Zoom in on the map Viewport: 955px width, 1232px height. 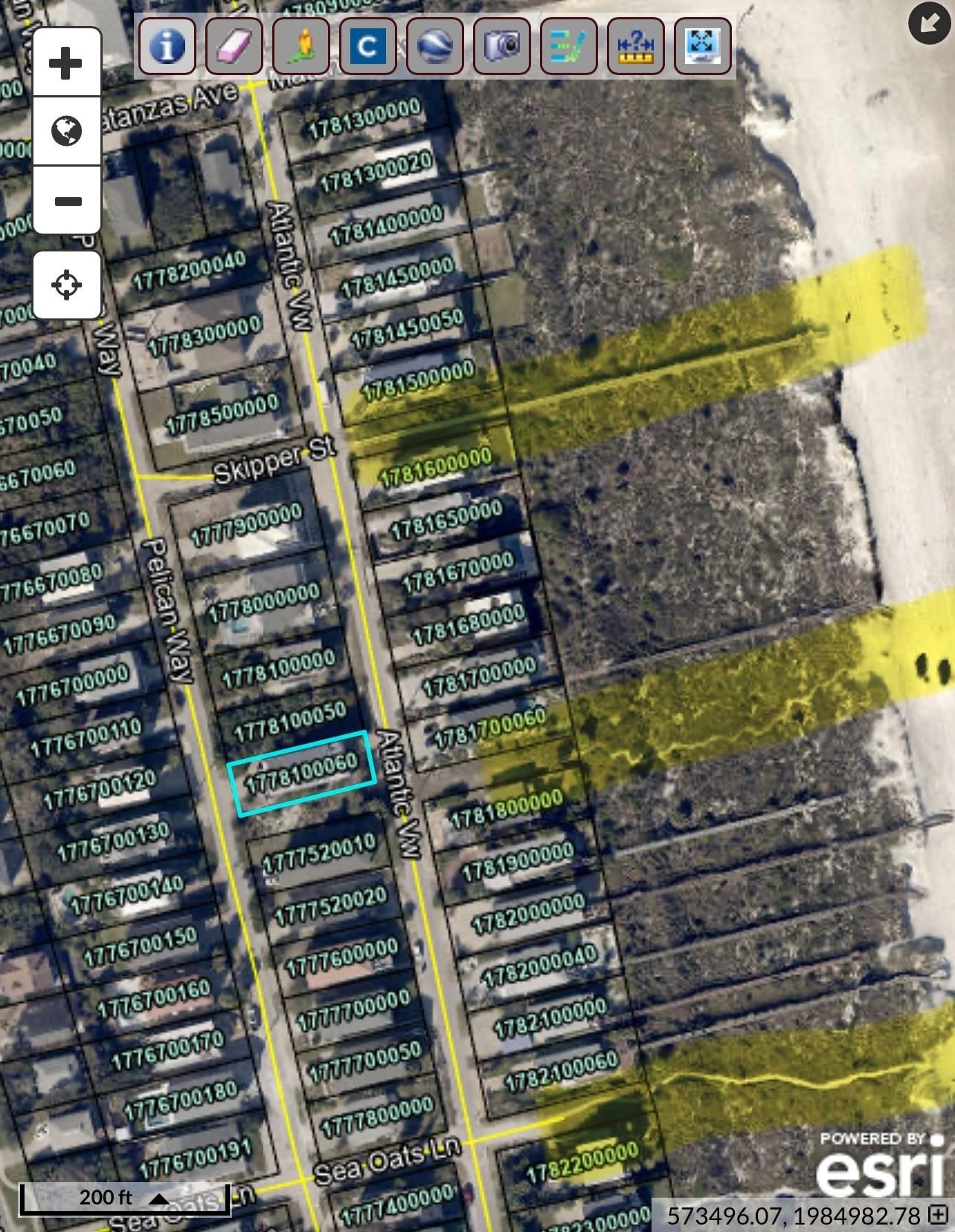[x=66, y=62]
